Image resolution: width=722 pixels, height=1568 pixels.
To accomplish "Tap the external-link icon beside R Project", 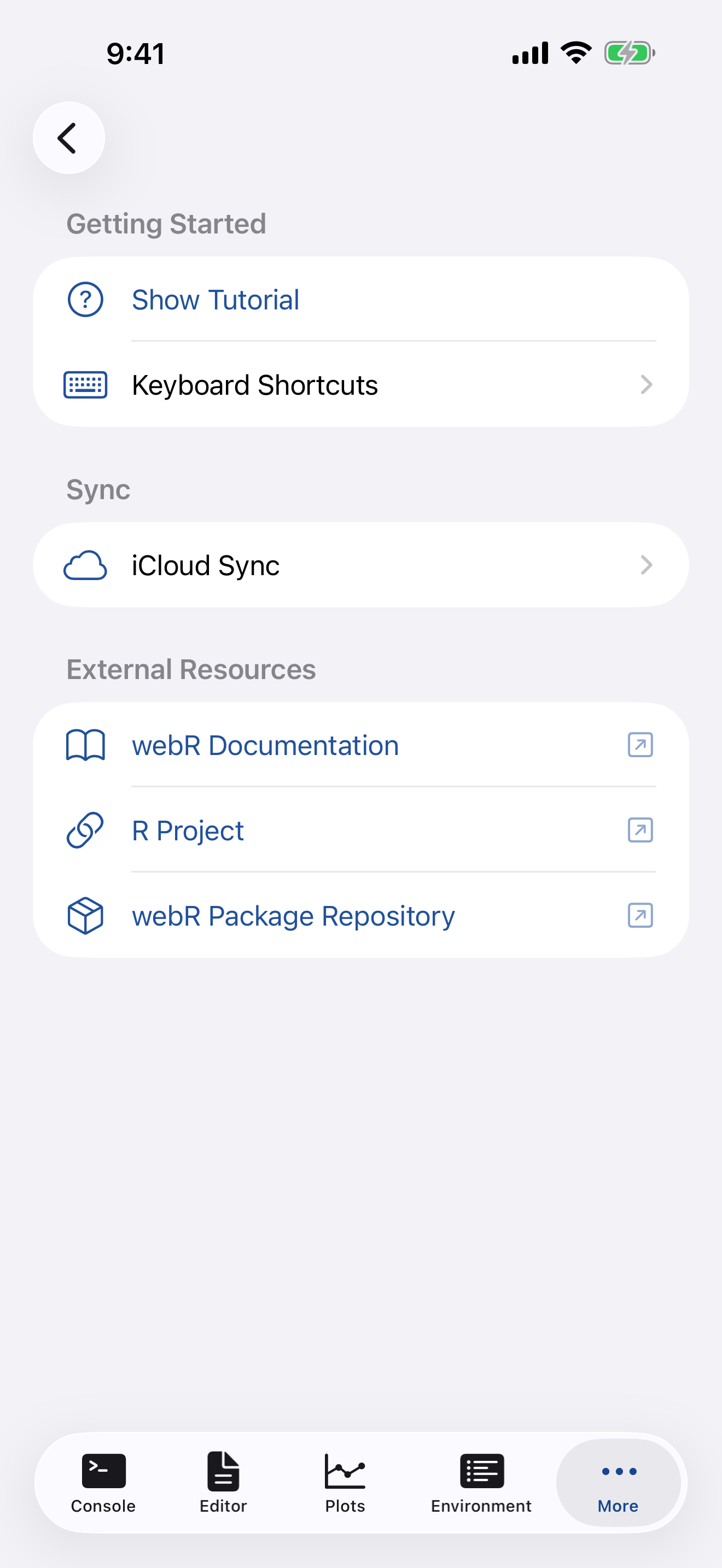I will [x=639, y=830].
